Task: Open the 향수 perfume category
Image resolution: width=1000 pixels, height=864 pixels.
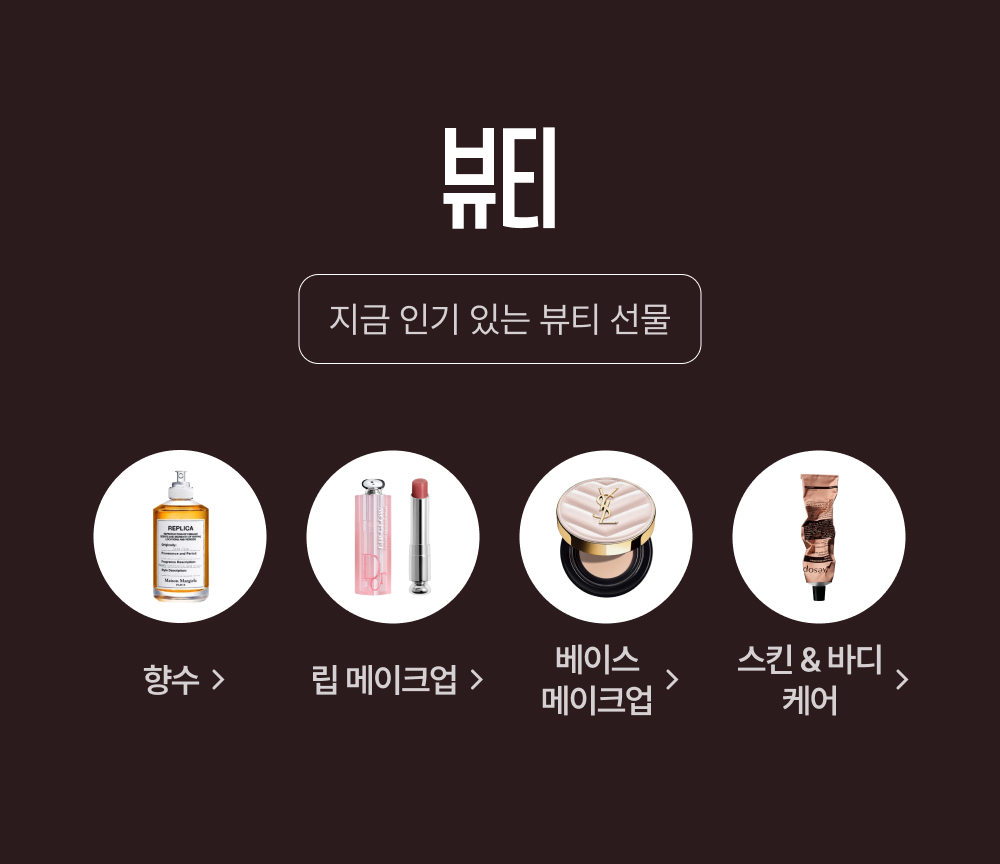Action: [x=184, y=679]
